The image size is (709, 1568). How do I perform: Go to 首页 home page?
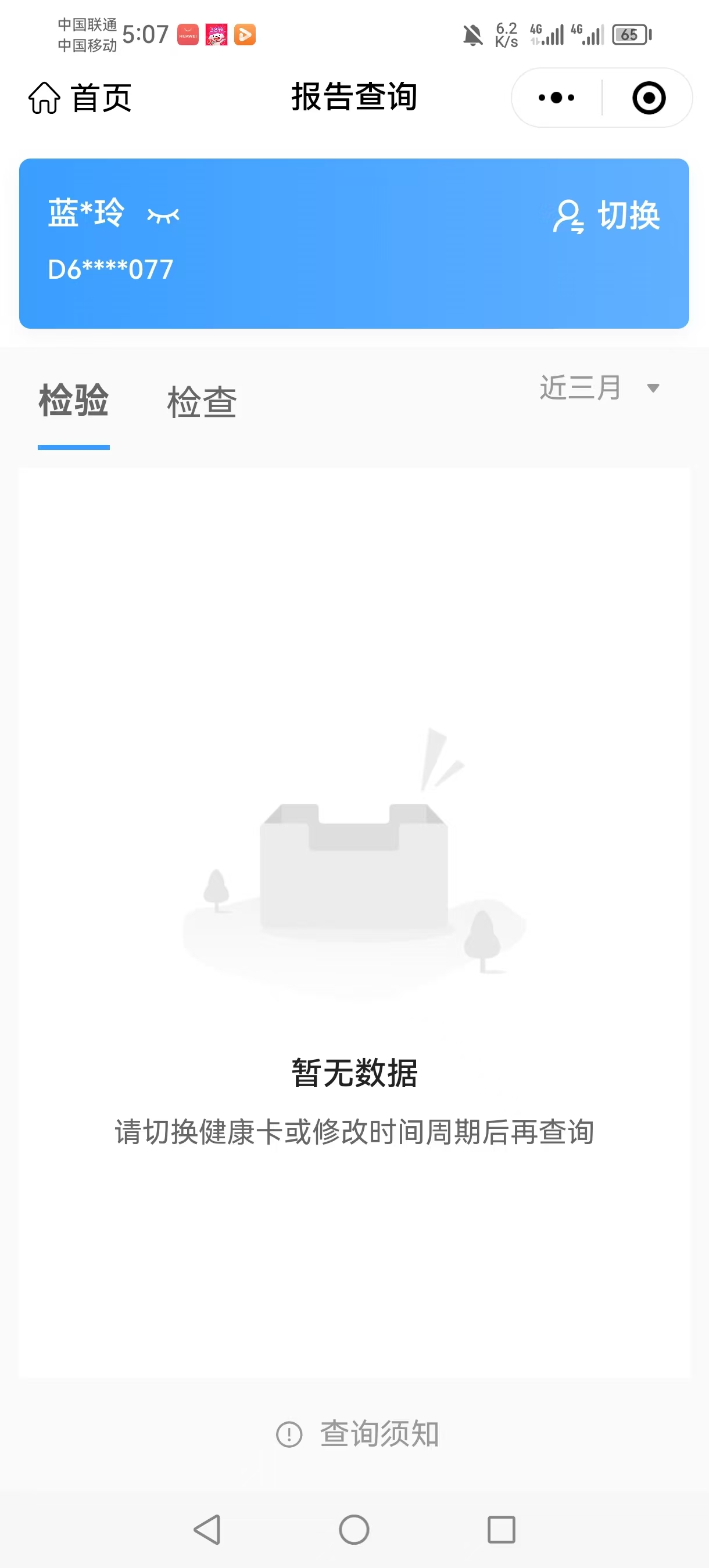click(80, 98)
